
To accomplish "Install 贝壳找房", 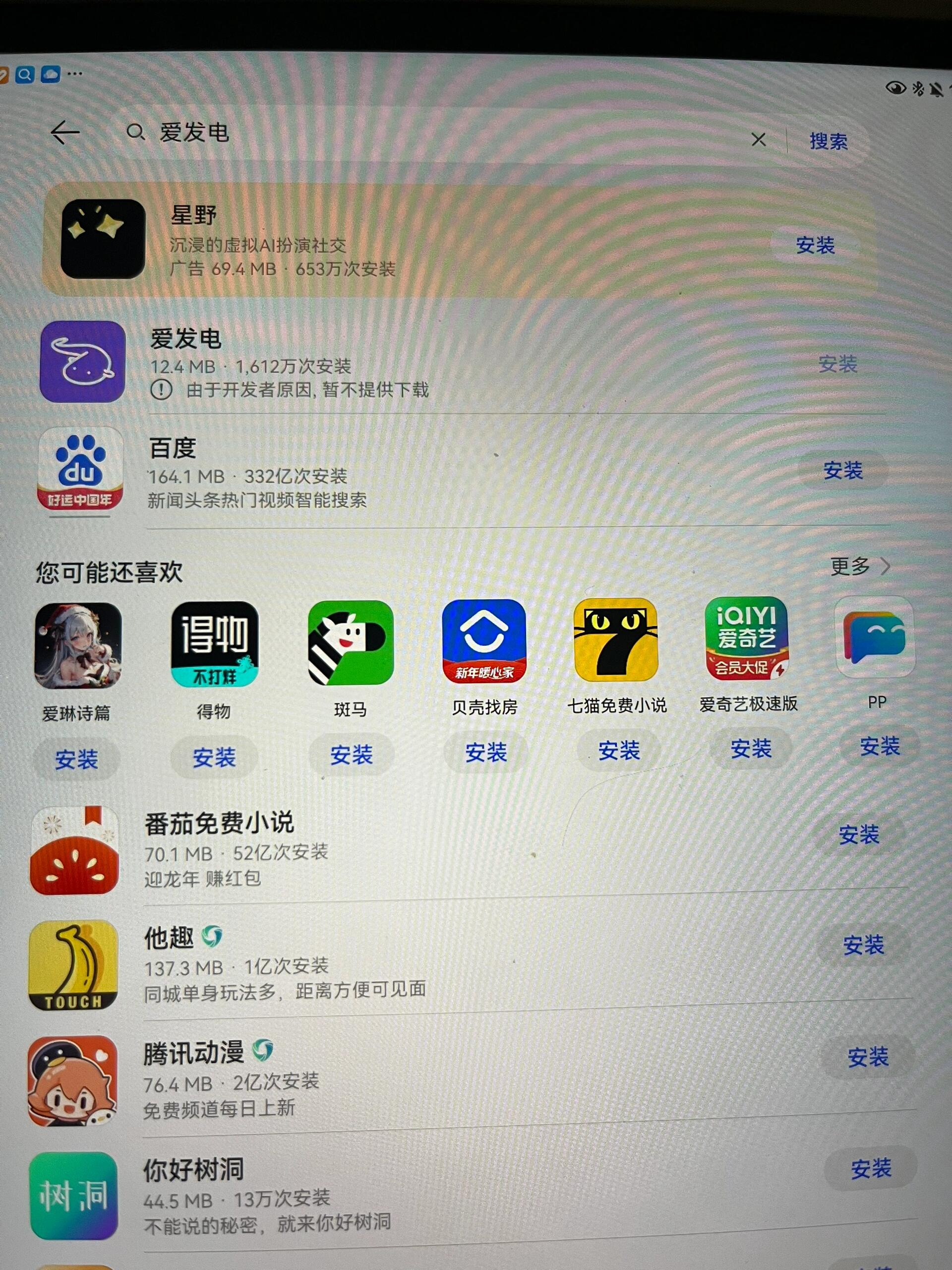I will (x=485, y=752).
